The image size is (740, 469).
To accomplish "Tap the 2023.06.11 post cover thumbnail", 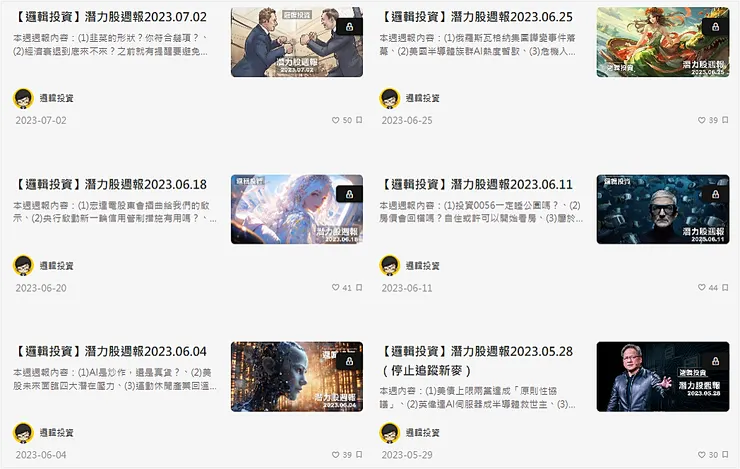I will point(662,210).
